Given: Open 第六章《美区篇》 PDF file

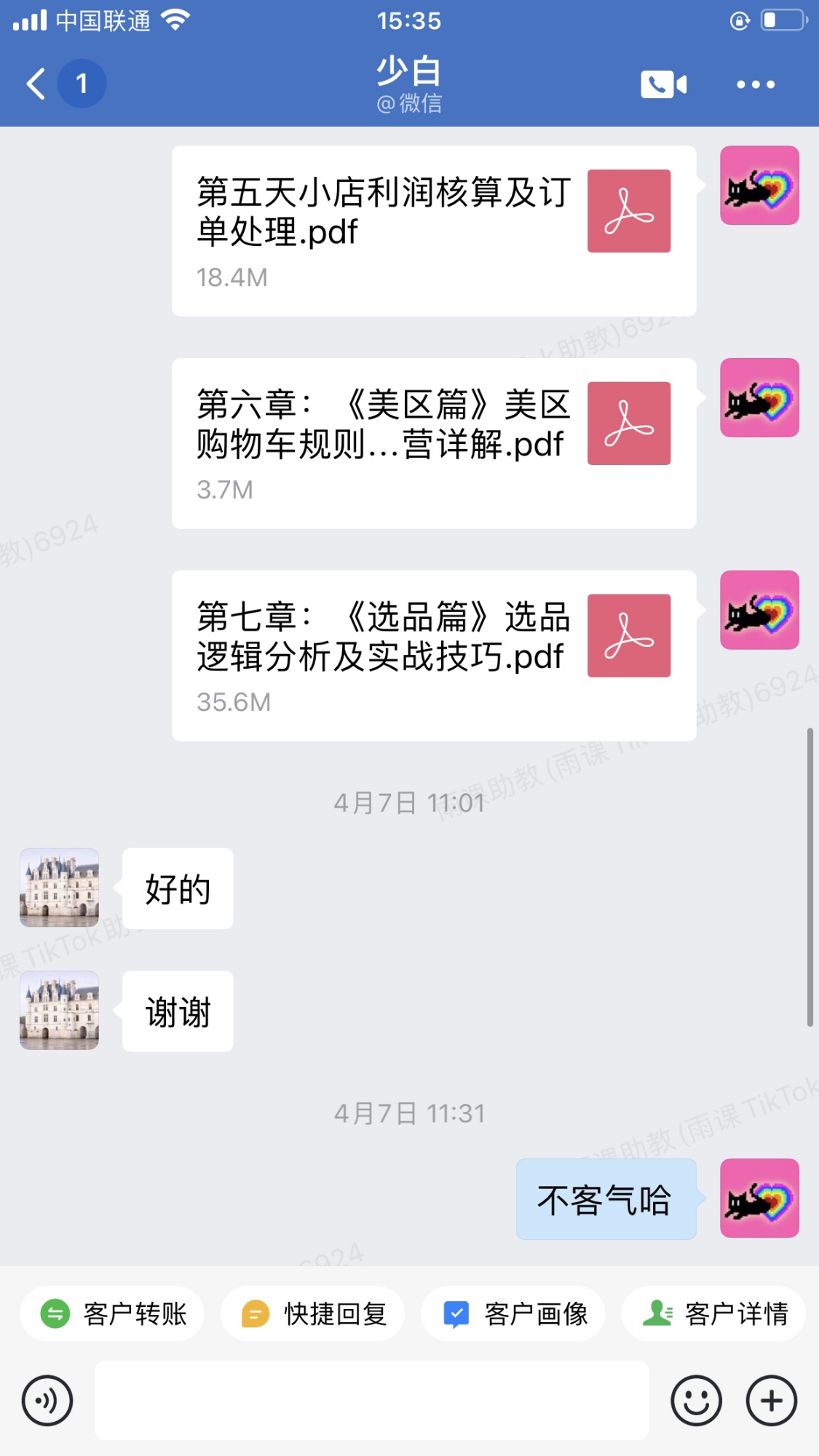Looking at the screenshot, I should (x=433, y=443).
